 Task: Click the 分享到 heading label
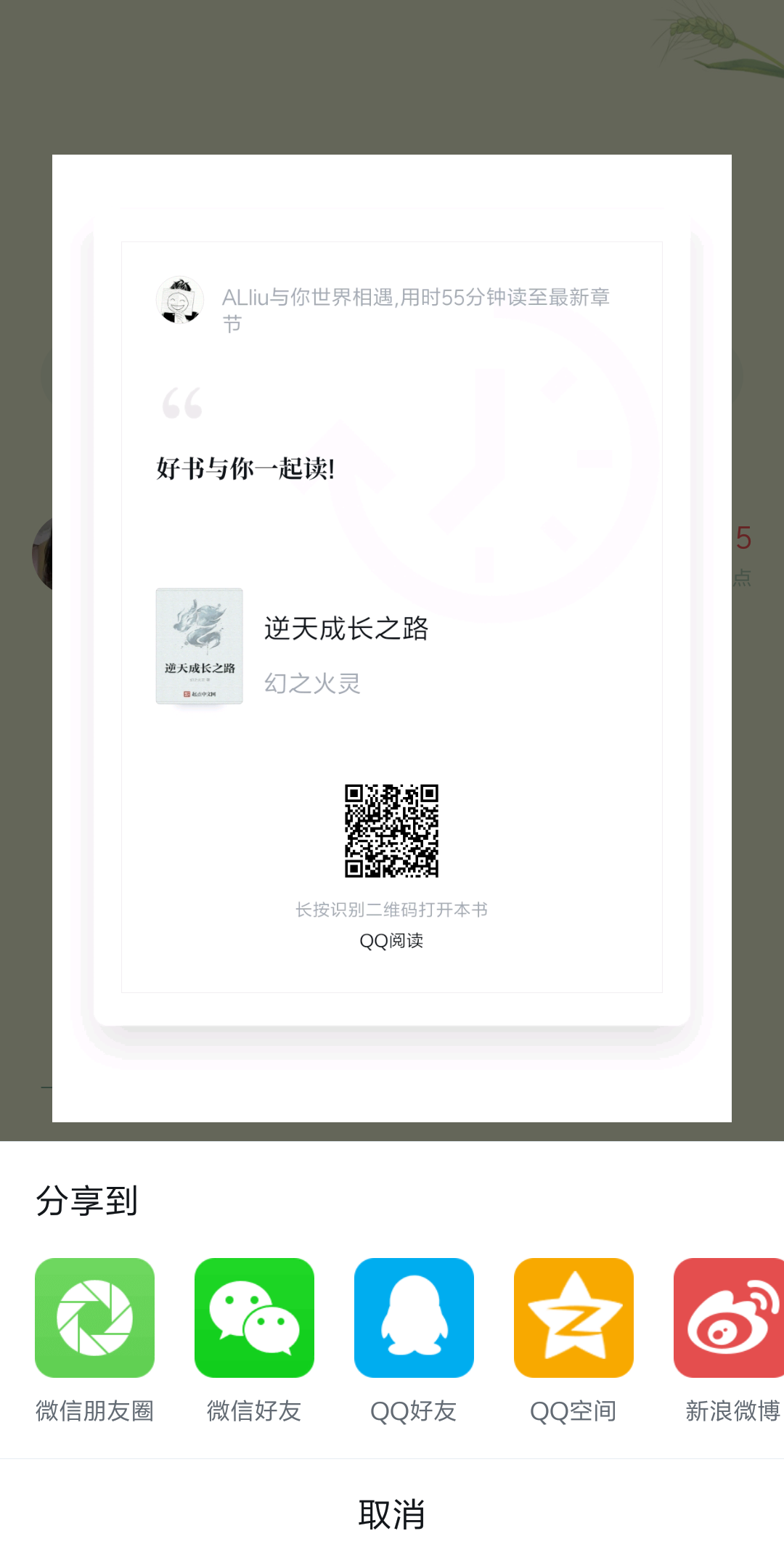point(86,1201)
